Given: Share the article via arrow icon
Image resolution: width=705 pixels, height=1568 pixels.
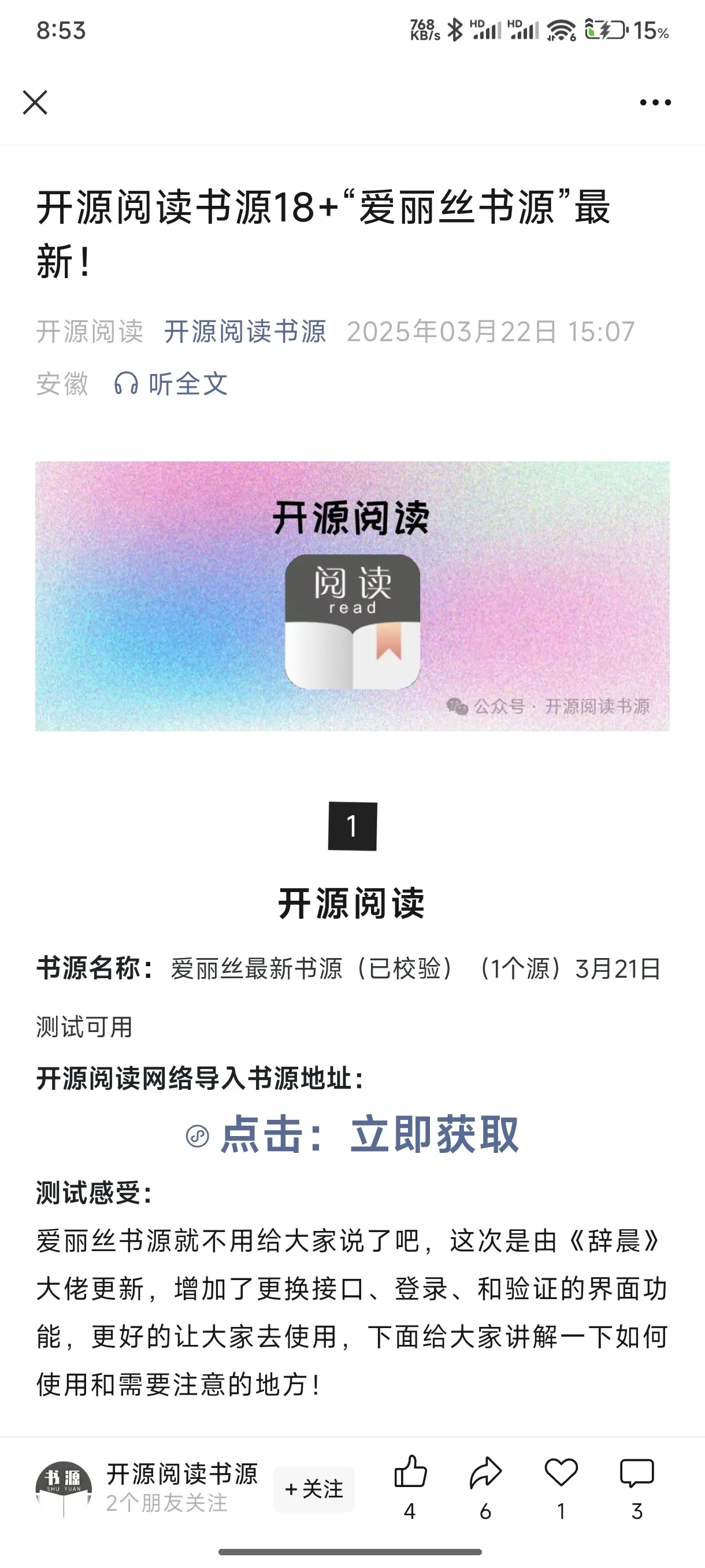Looking at the screenshot, I should (485, 1473).
